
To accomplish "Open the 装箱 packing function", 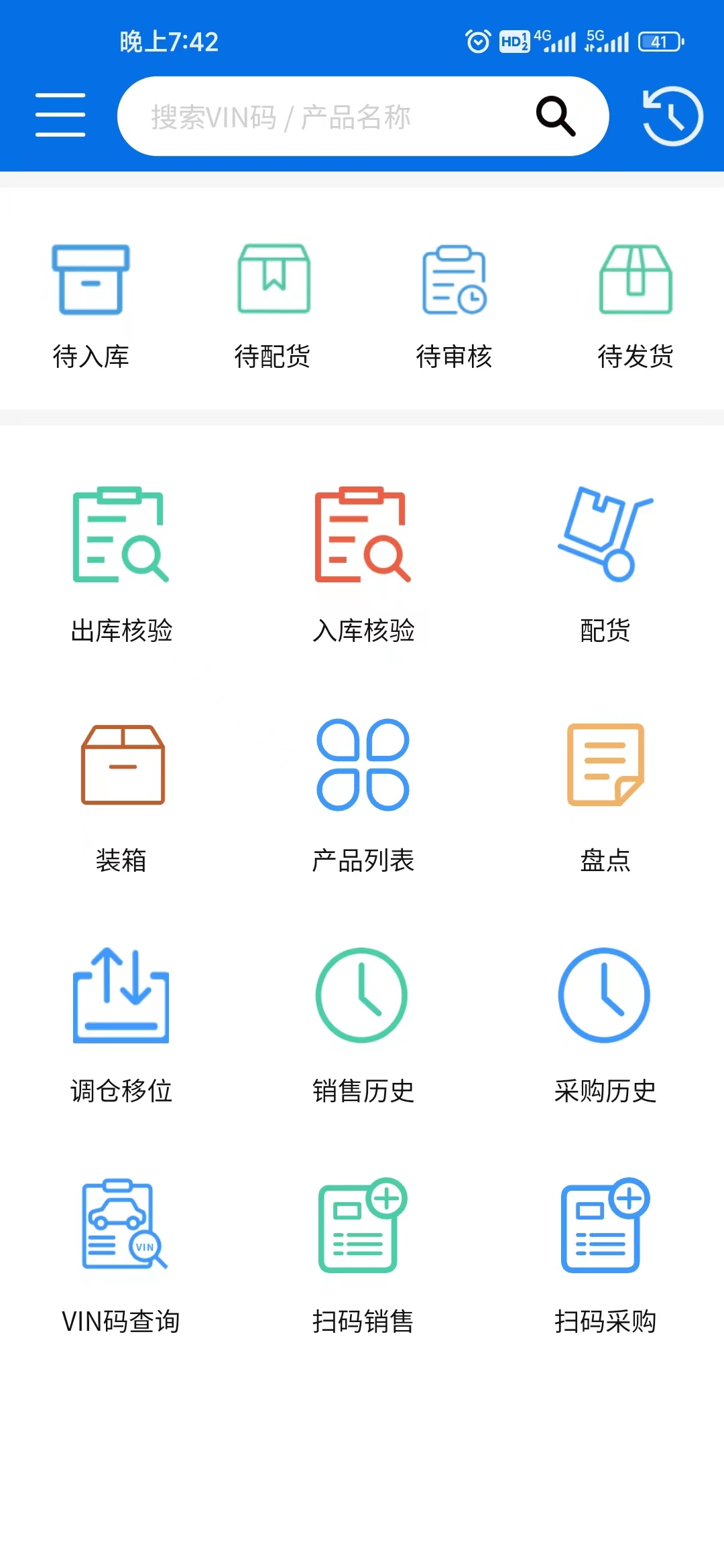I will [x=121, y=794].
